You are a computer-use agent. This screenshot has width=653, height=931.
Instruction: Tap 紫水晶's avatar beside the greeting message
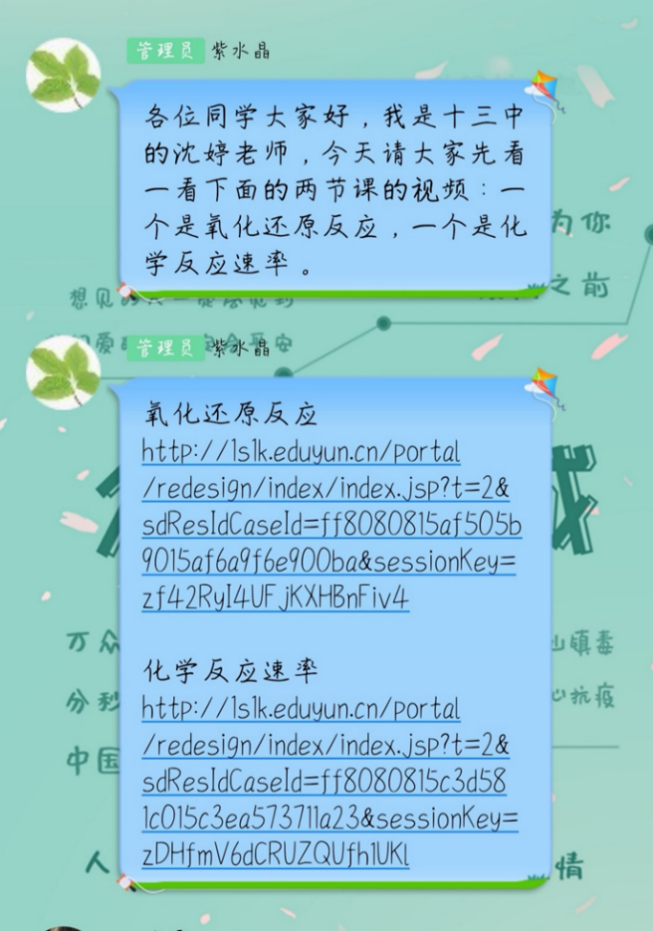(x=63, y=75)
